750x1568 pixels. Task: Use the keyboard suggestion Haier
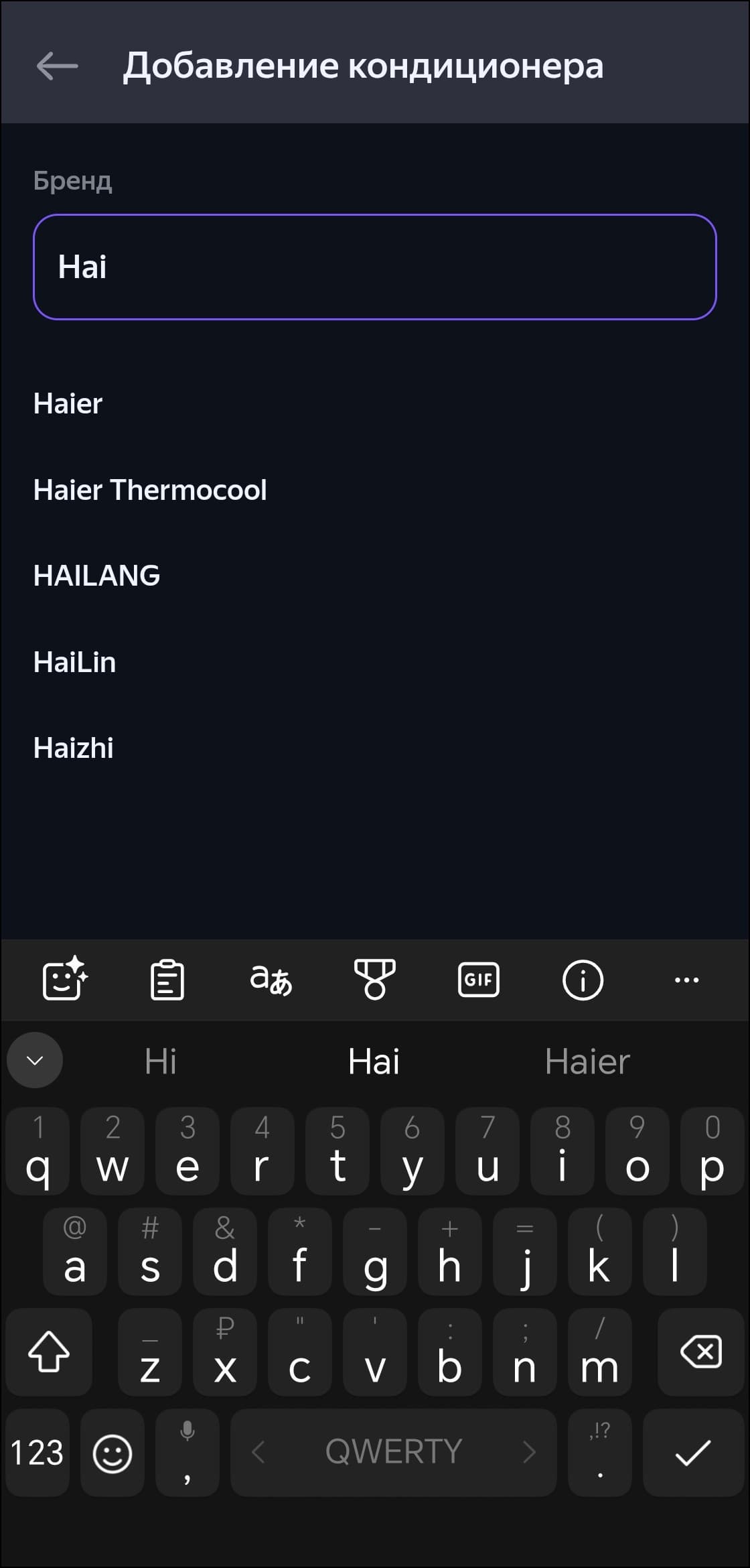(587, 1061)
